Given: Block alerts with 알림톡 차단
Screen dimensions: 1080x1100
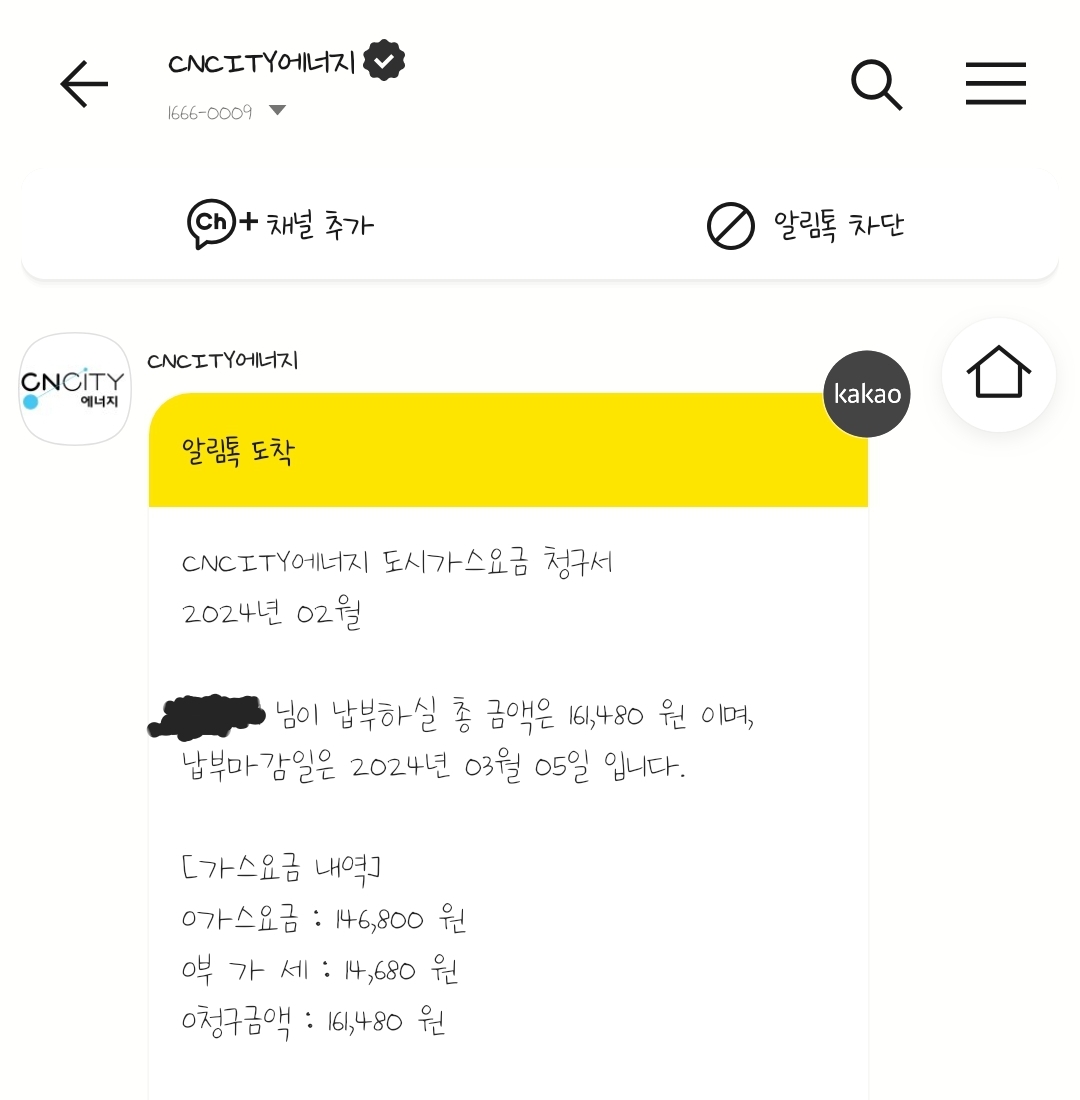Looking at the screenshot, I should pyautogui.click(x=806, y=224).
